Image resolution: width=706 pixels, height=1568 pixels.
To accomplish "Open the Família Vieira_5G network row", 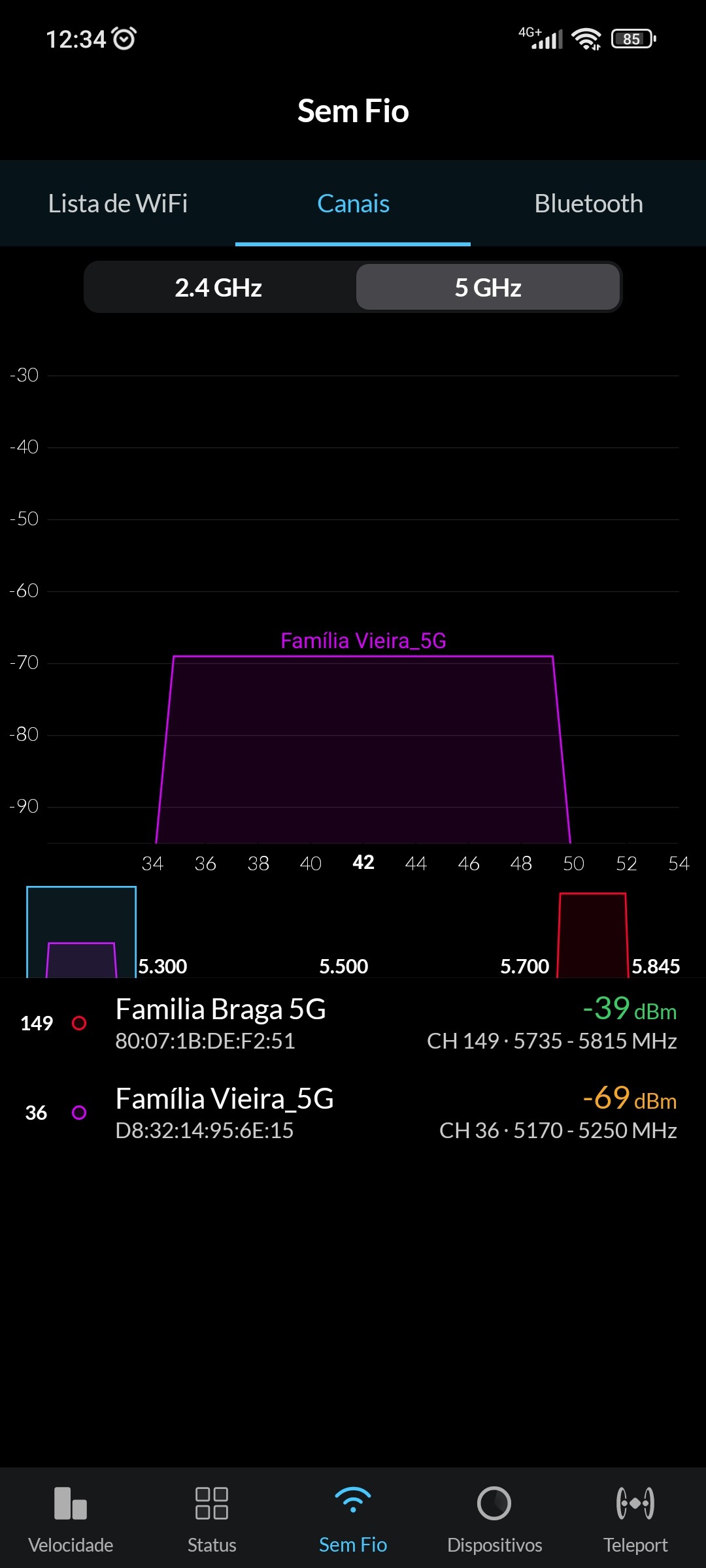I will (x=353, y=1113).
